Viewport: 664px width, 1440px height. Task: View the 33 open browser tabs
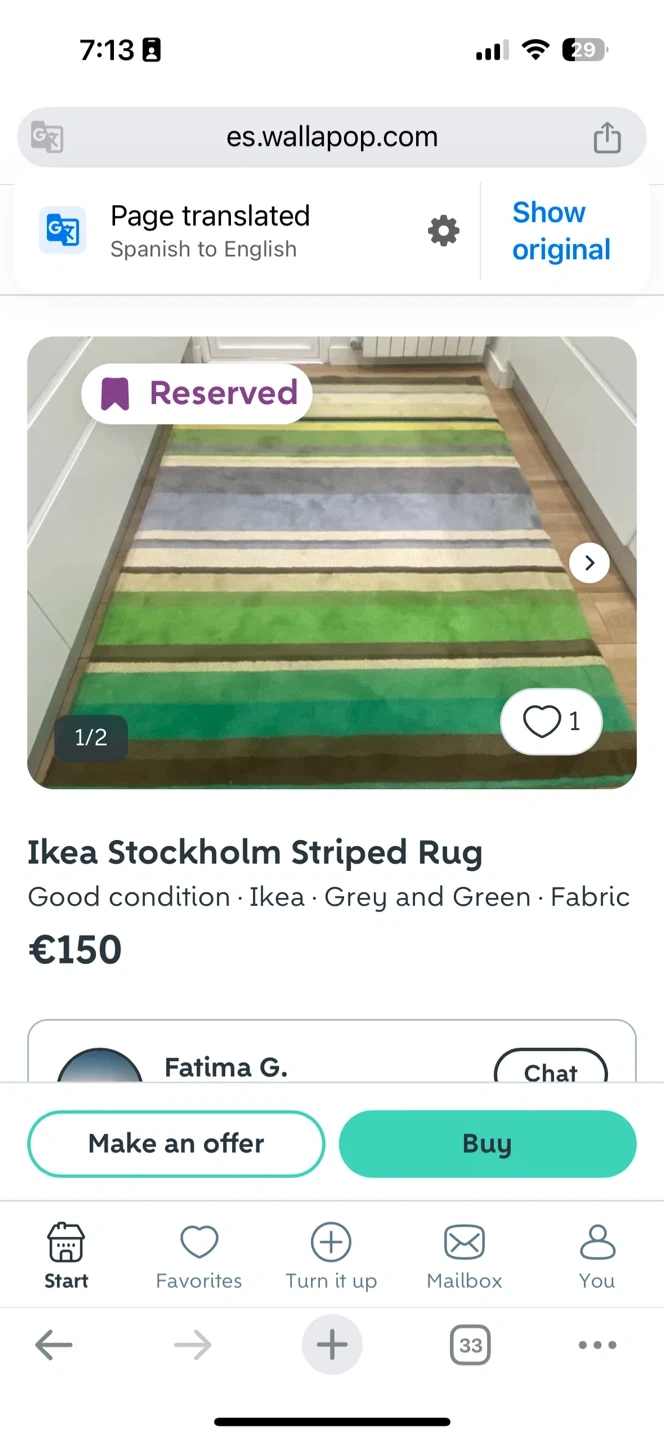pyautogui.click(x=470, y=1346)
